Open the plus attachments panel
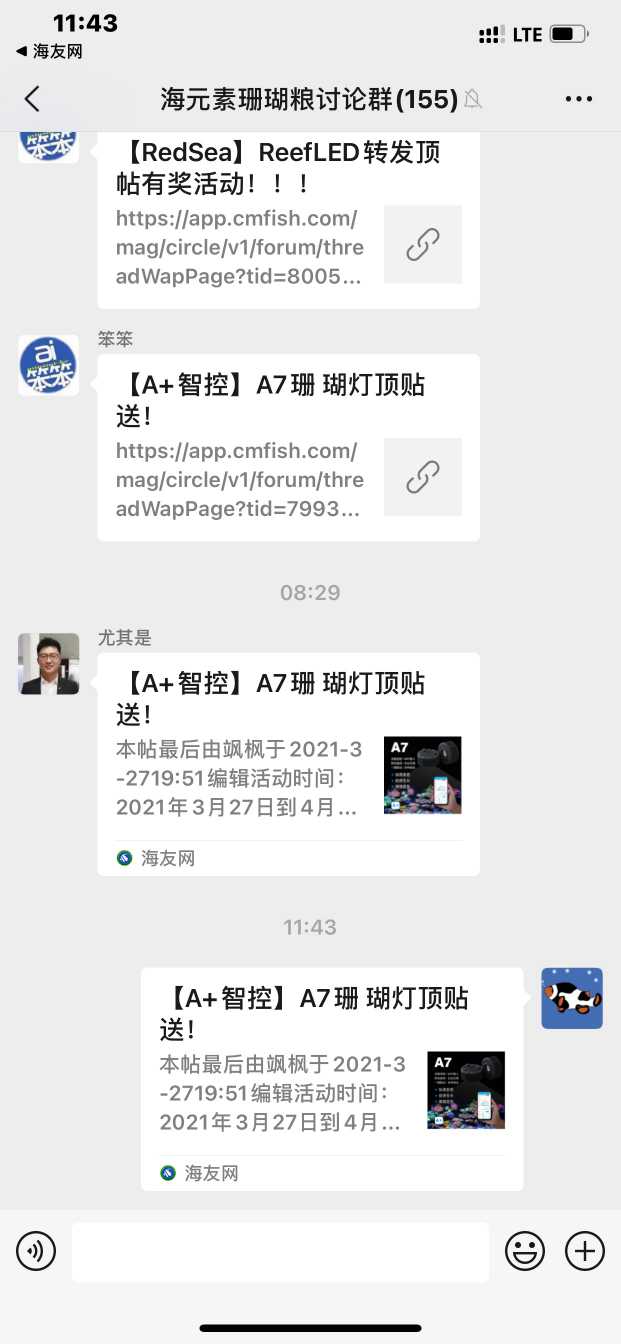The width and height of the screenshot is (621, 1344). (585, 1251)
